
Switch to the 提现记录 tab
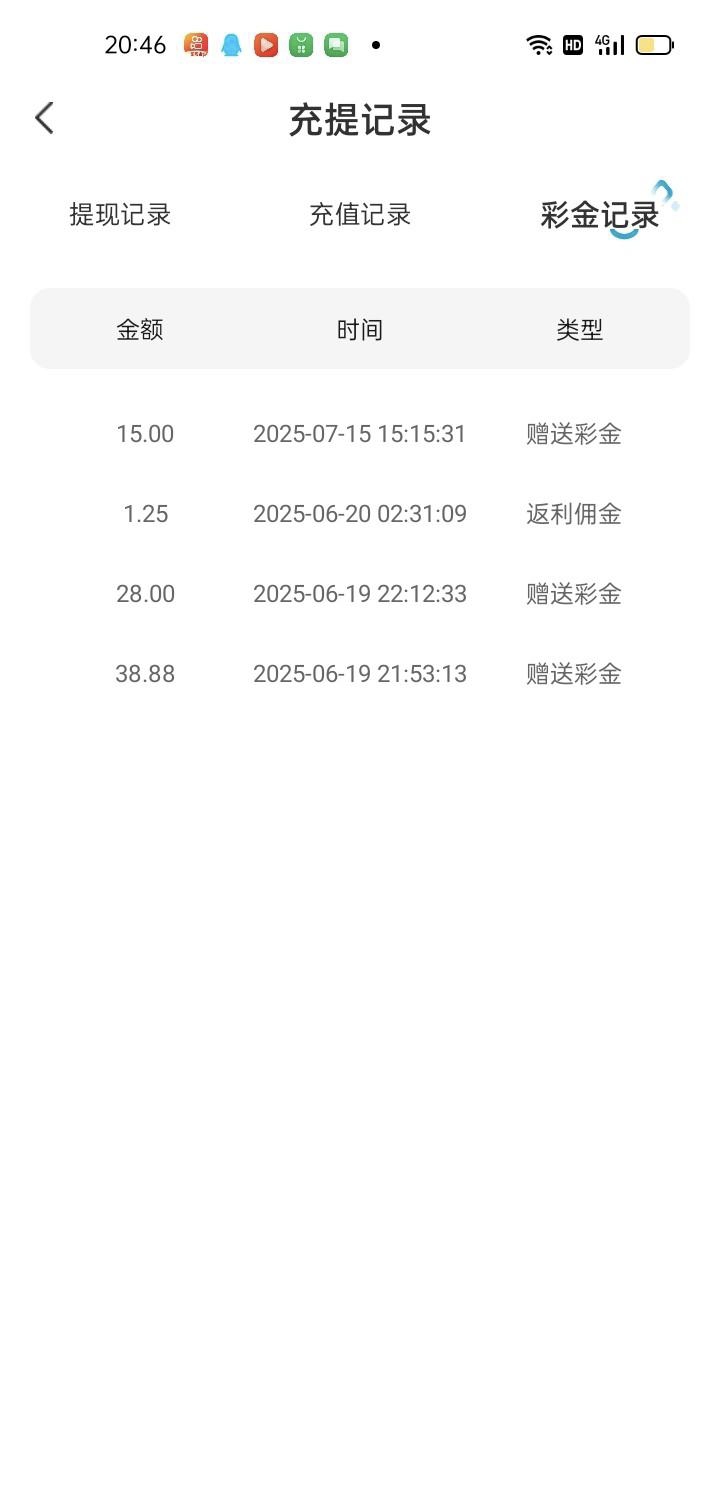120,214
